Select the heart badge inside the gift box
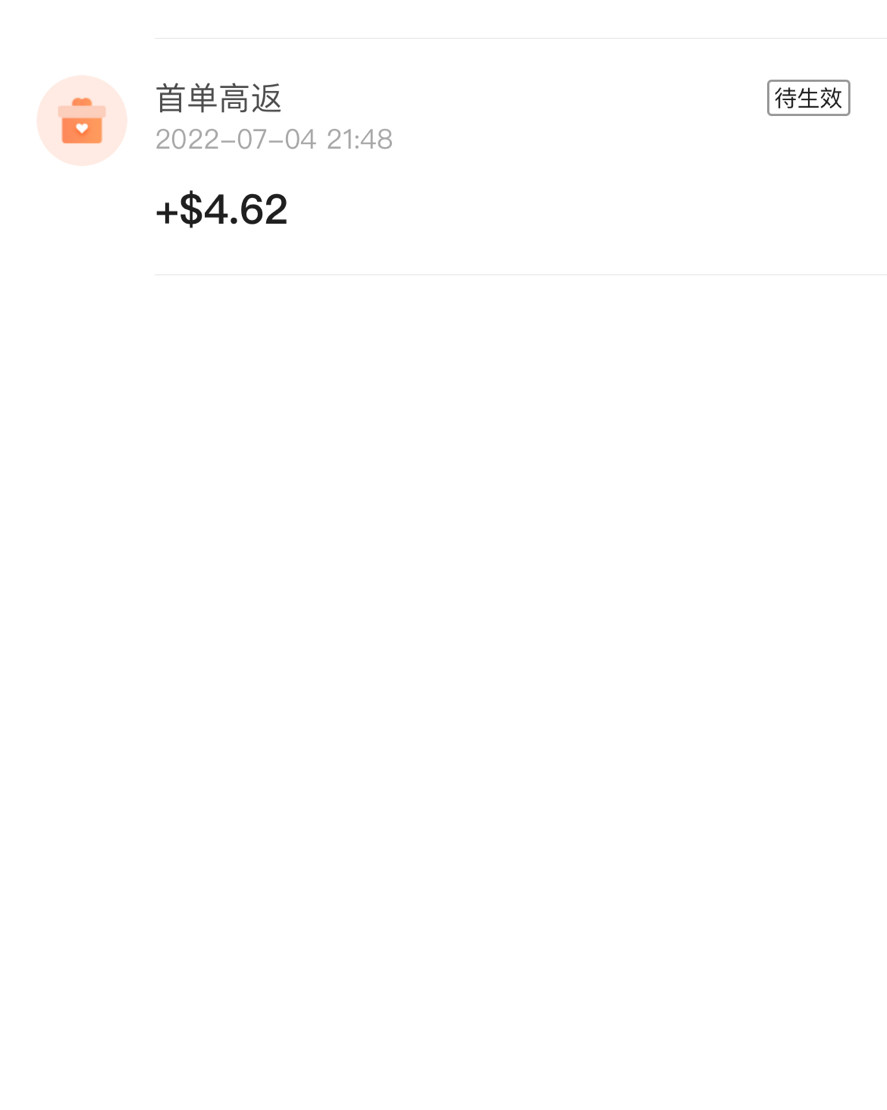The width and height of the screenshot is (887, 1110). point(82,127)
